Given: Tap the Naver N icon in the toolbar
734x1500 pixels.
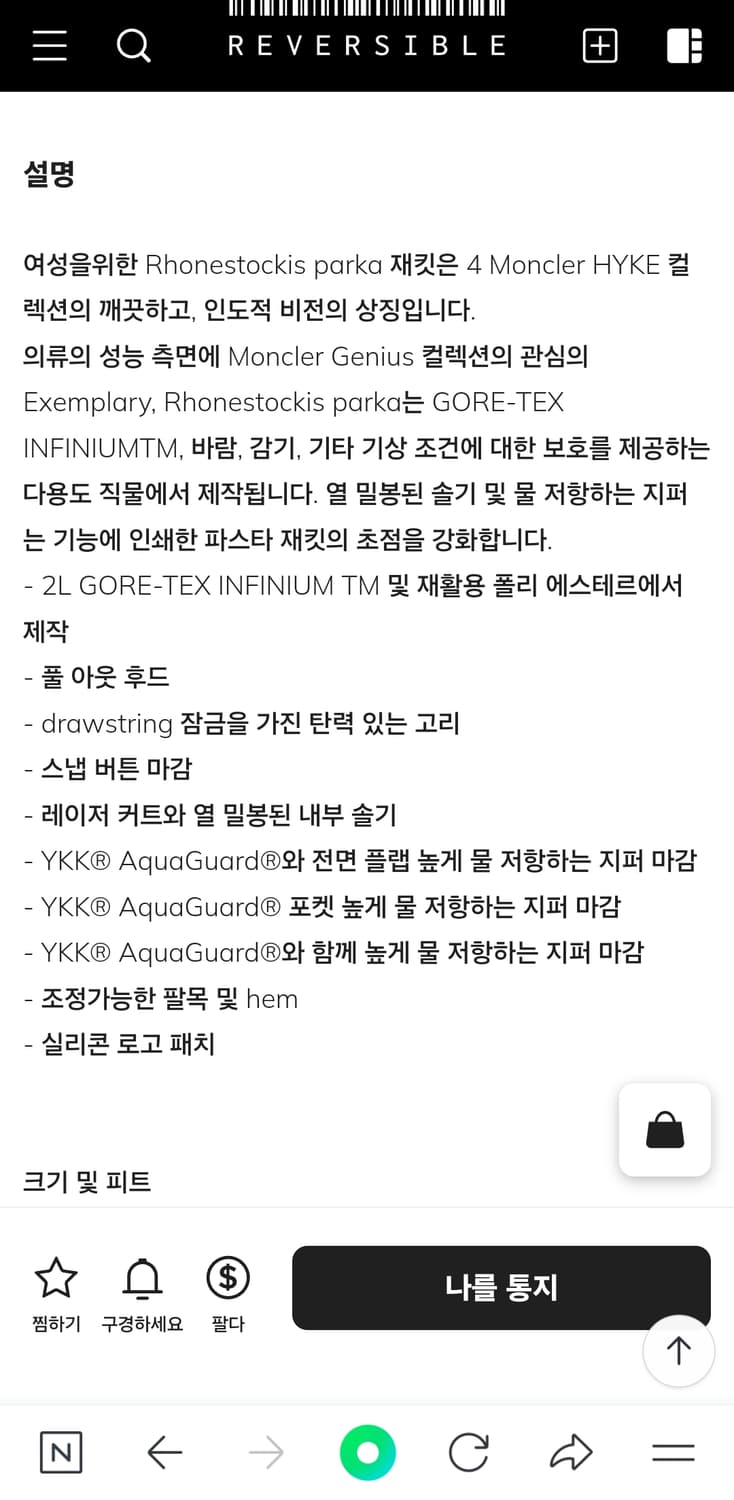Looking at the screenshot, I should 61,1452.
